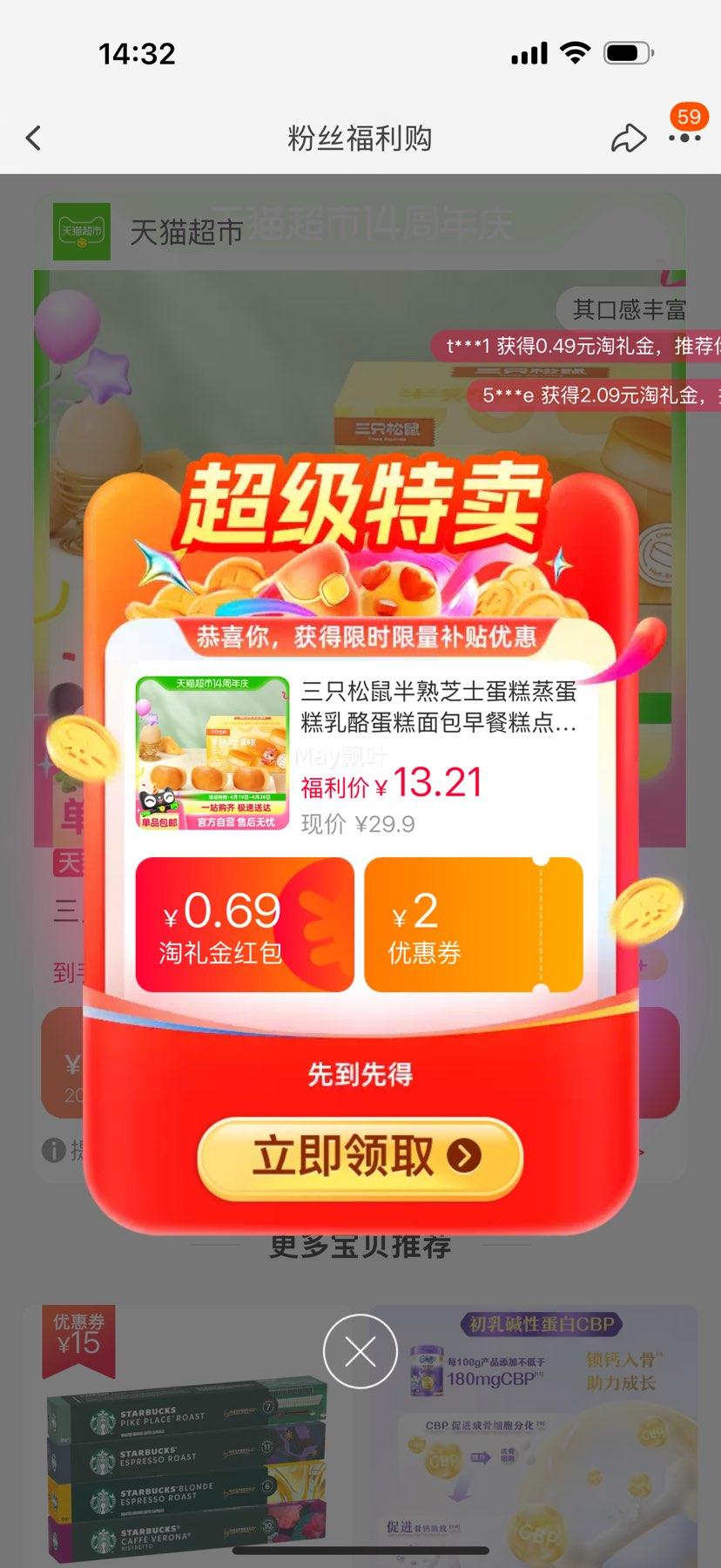The height and width of the screenshot is (1568, 721).
Task: Tap the back arrow to leave 粉丝福利购
Action: click(33, 138)
